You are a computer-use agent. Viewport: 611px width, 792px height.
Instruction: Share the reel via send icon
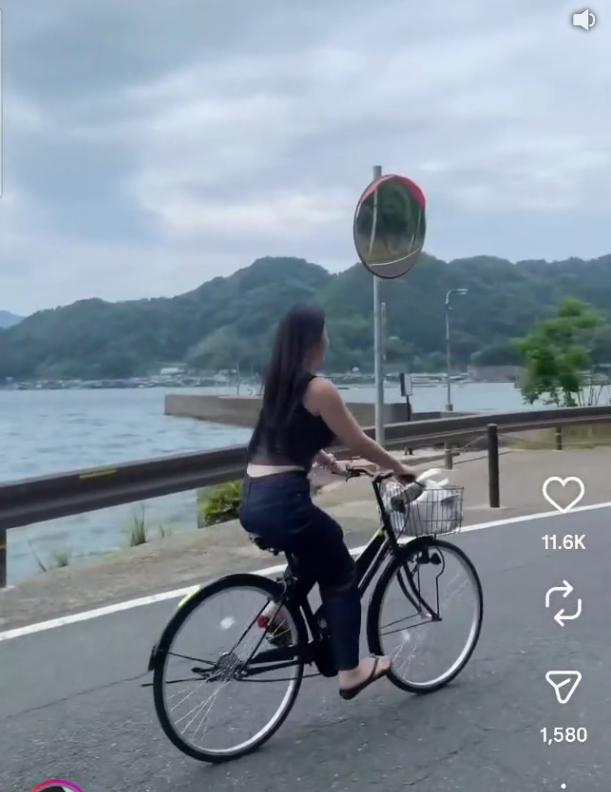coord(563,686)
